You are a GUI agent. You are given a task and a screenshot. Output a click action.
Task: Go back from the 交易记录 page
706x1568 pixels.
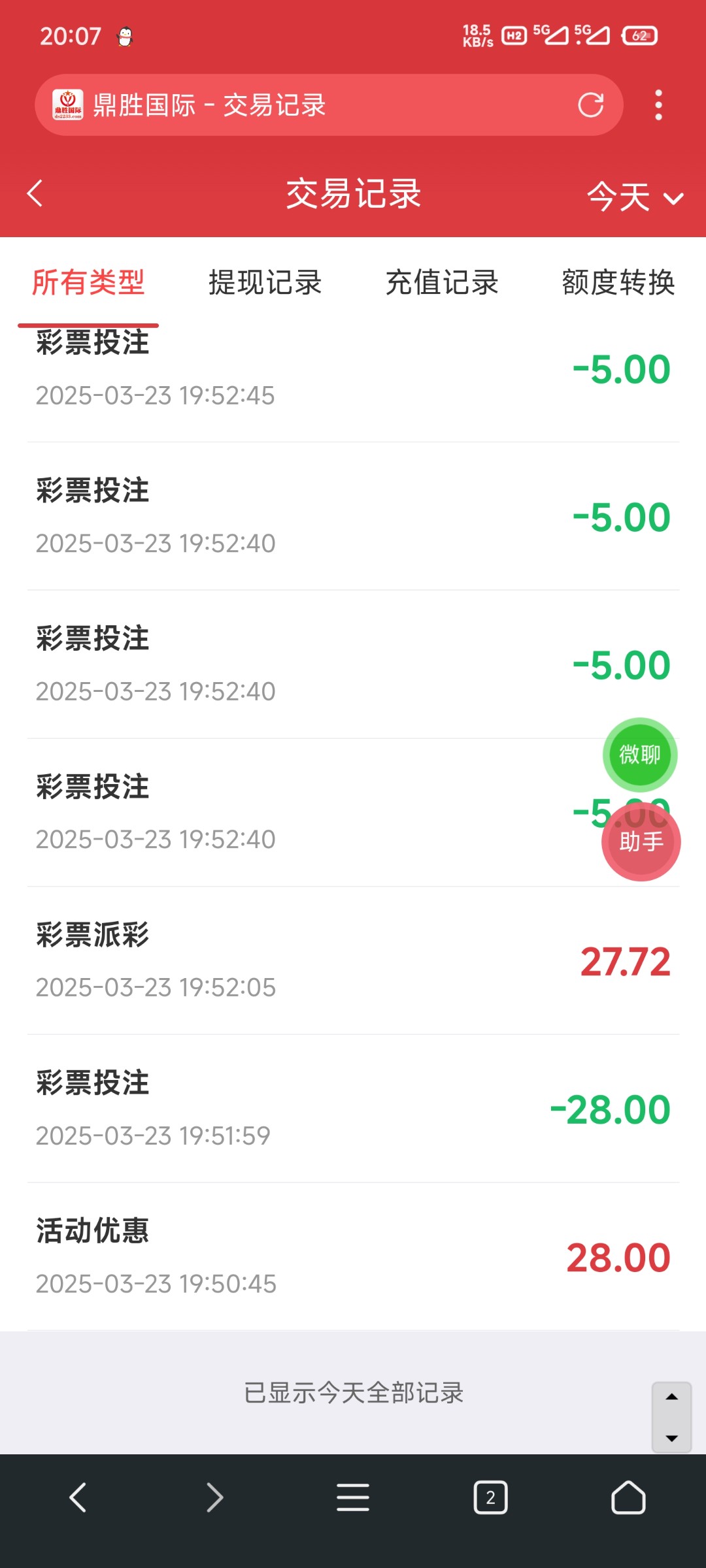pyautogui.click(x=35, y=193)
